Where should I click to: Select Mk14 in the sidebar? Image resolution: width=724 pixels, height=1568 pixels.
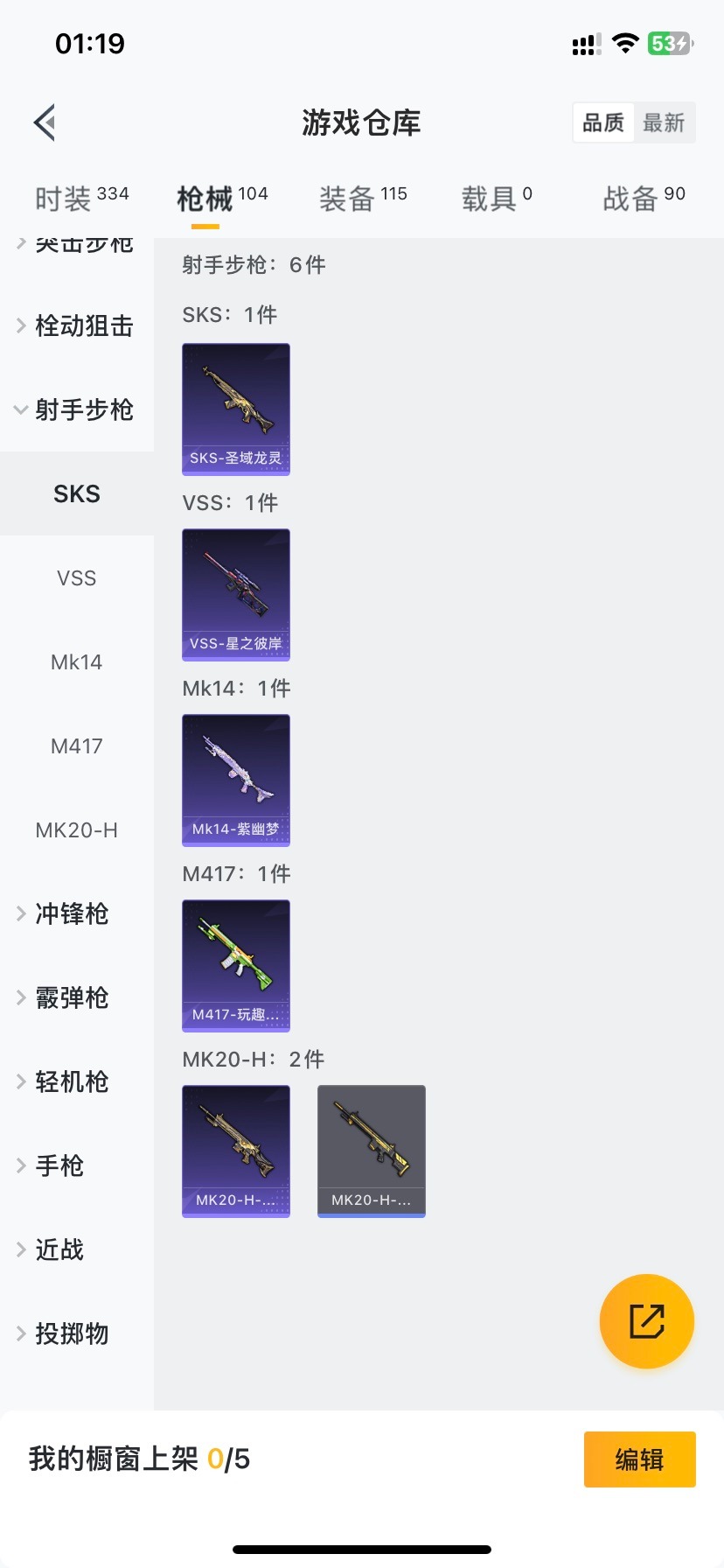[x=76, y=662]
